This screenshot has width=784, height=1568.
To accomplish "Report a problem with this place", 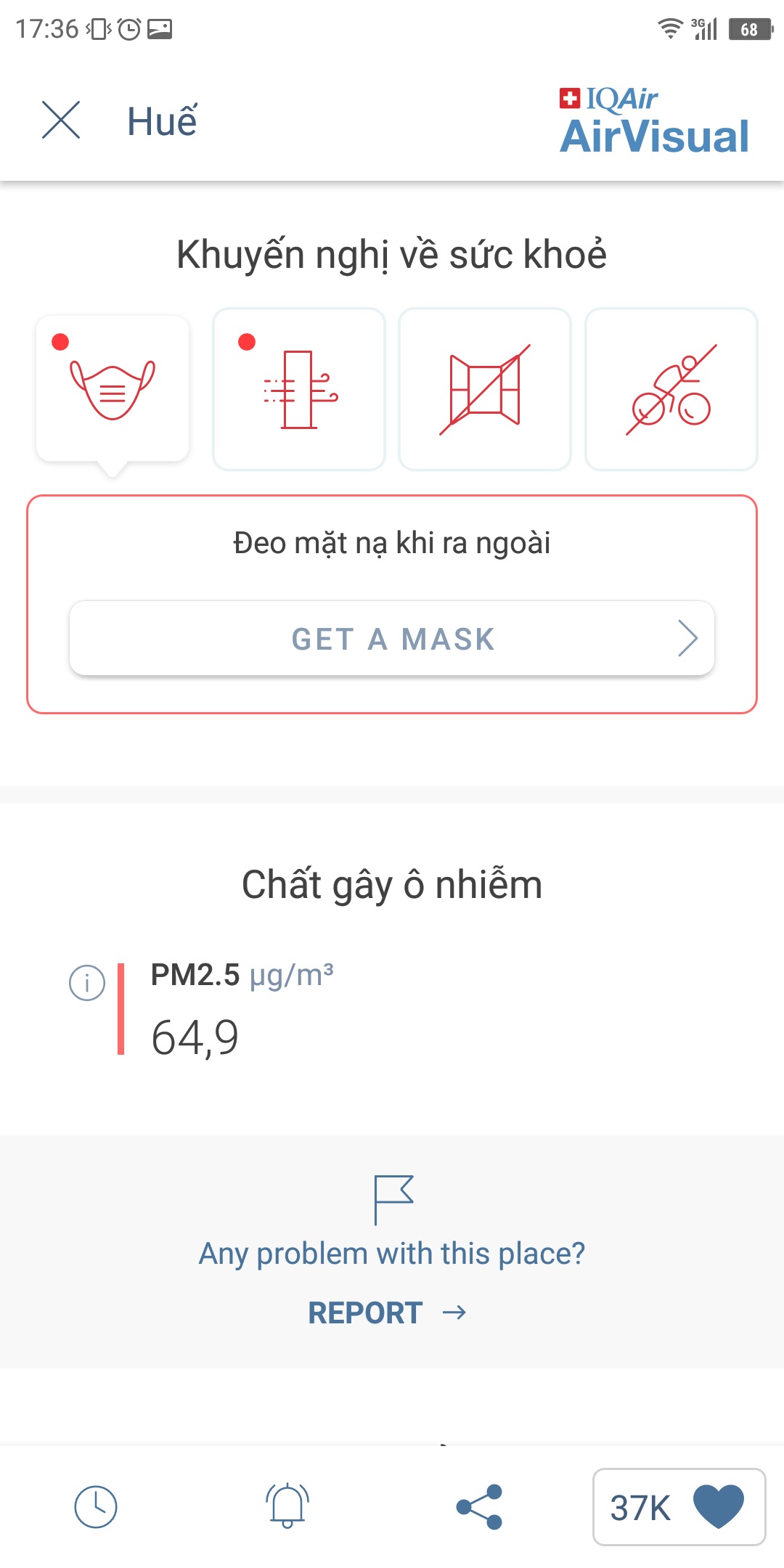I will [x=388, y=1312].
